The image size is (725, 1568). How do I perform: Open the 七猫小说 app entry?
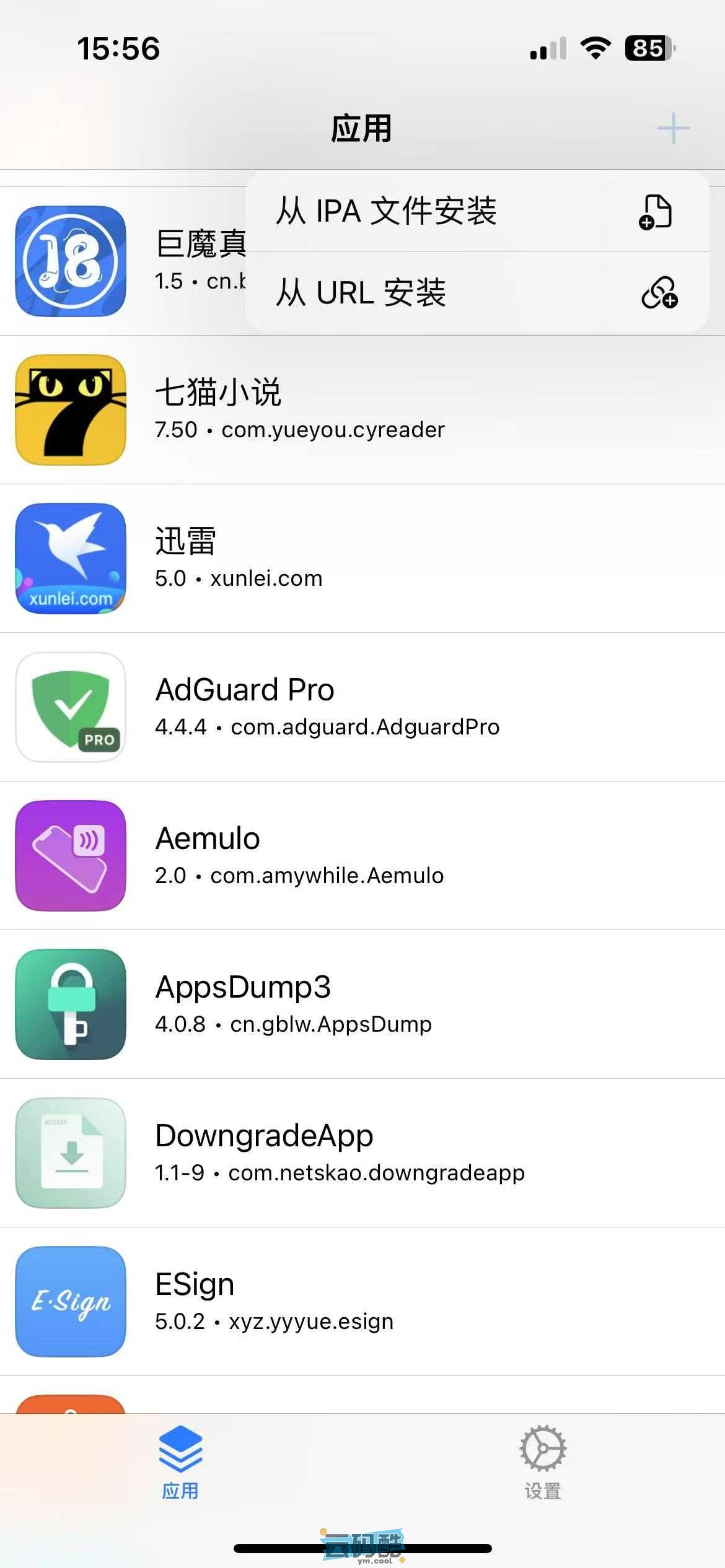tap(362, 410)
